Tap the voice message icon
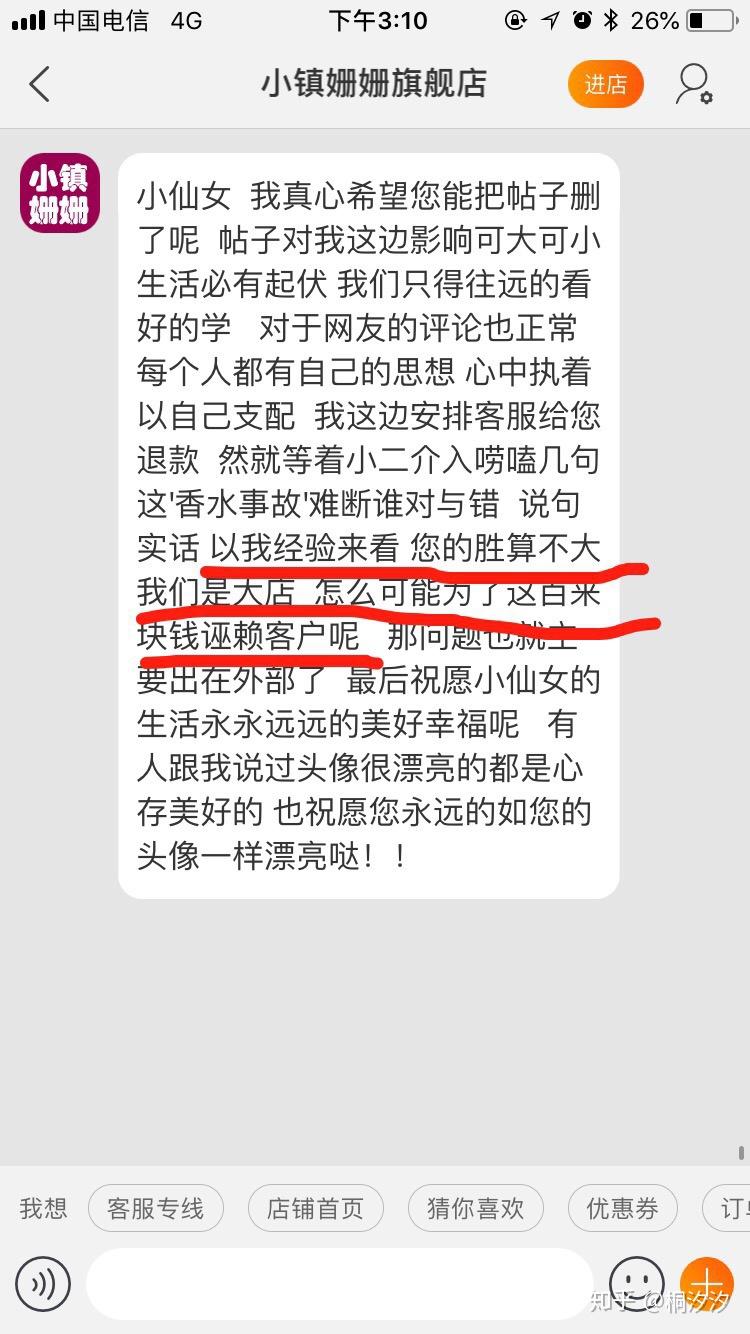This screenshot has width=750, height=1334. 42,1285
